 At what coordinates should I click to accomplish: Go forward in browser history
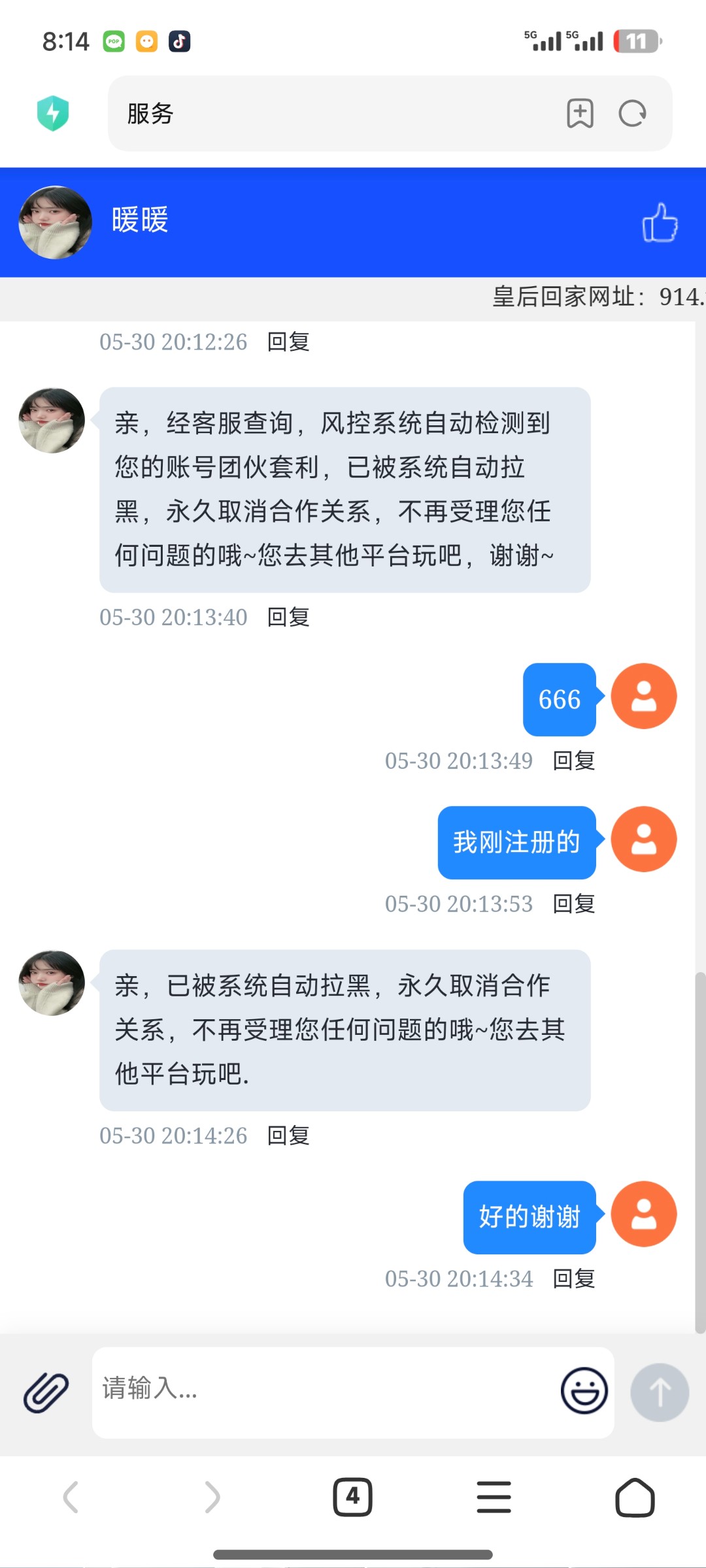coord(212,1497)
